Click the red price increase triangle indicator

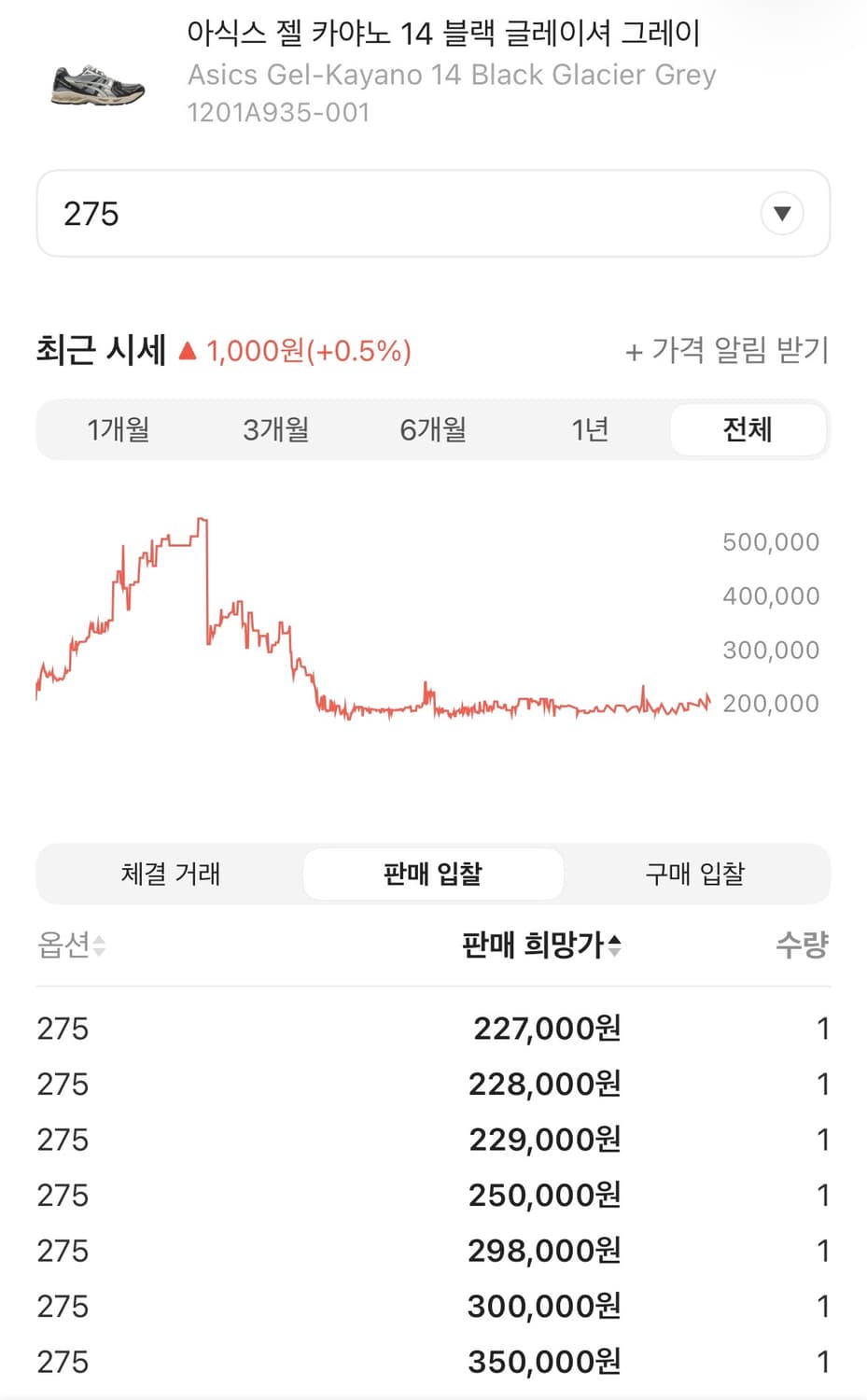tap(189, 351)
